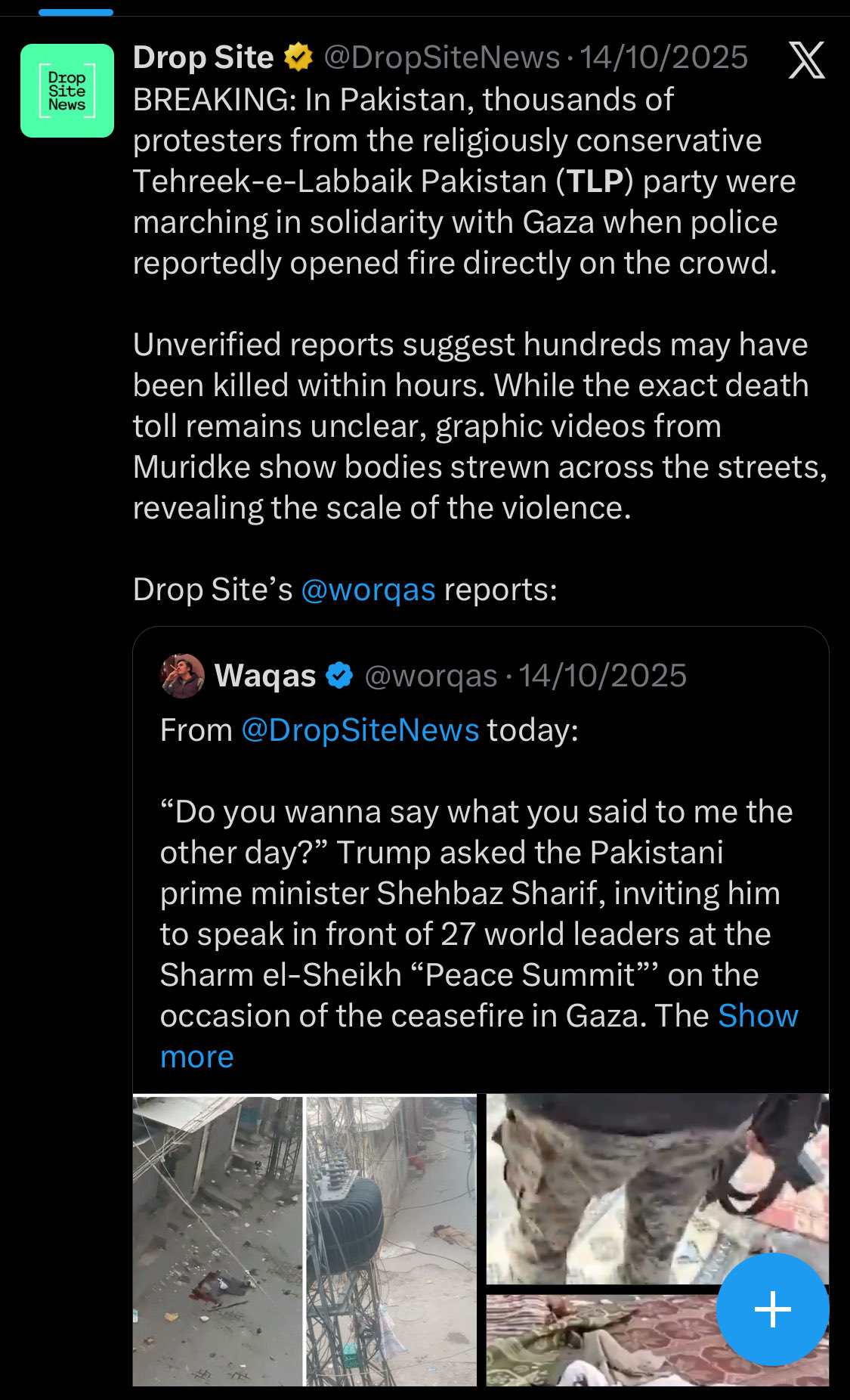The image size is (850, 1400).
Task: Expand quoted post with Show more
Action: pyautogui.click(x=757, y=1016)
